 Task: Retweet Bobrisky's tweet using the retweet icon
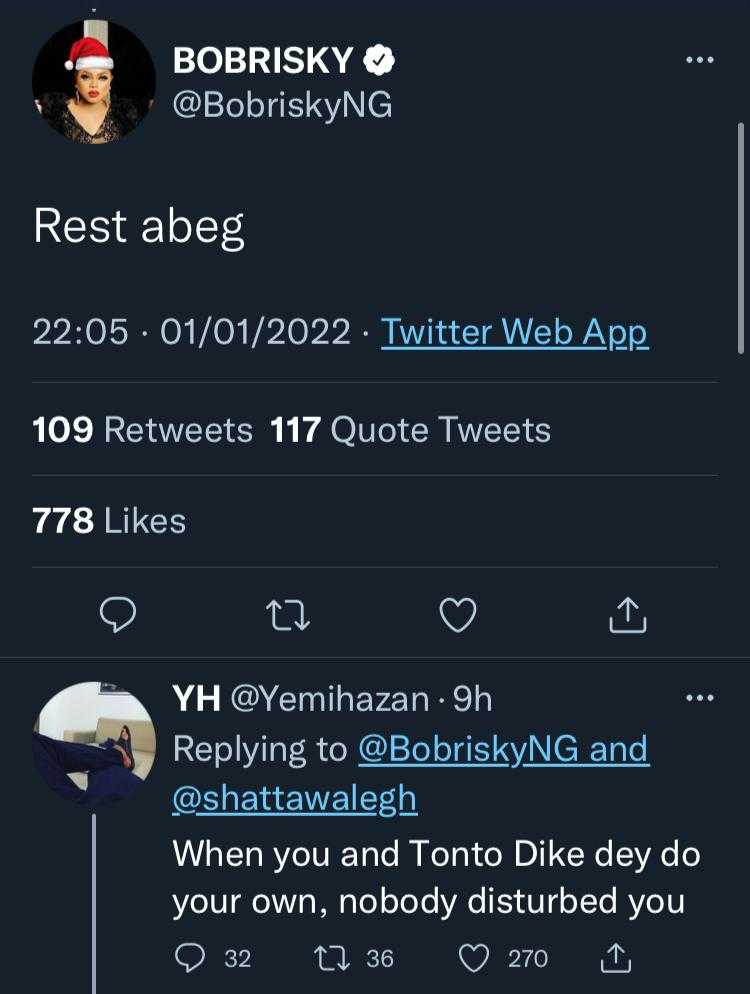pyautogui.click(x=288, y=616)
